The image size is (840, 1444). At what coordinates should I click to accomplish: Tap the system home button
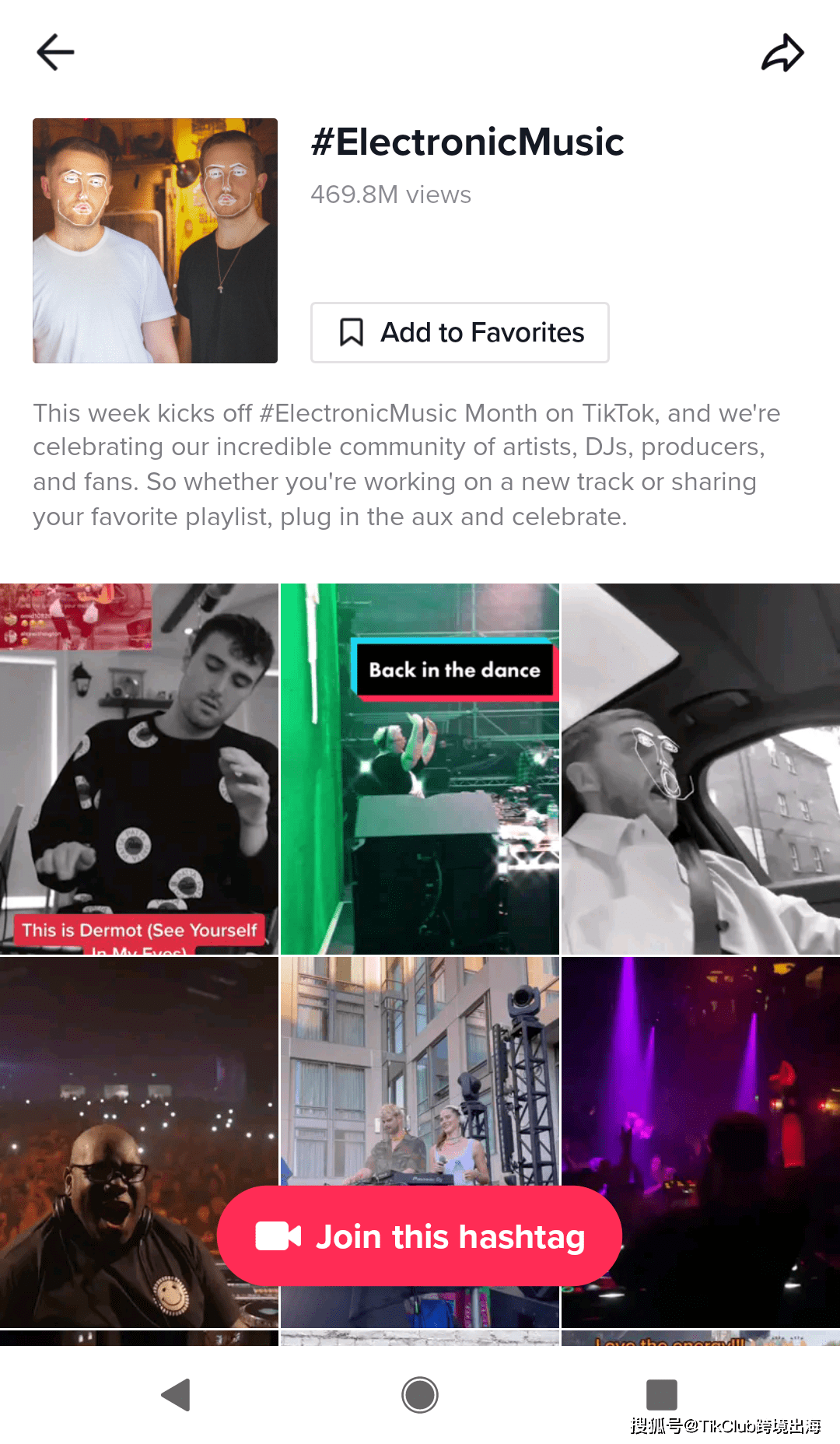(x=420, y=1394)
